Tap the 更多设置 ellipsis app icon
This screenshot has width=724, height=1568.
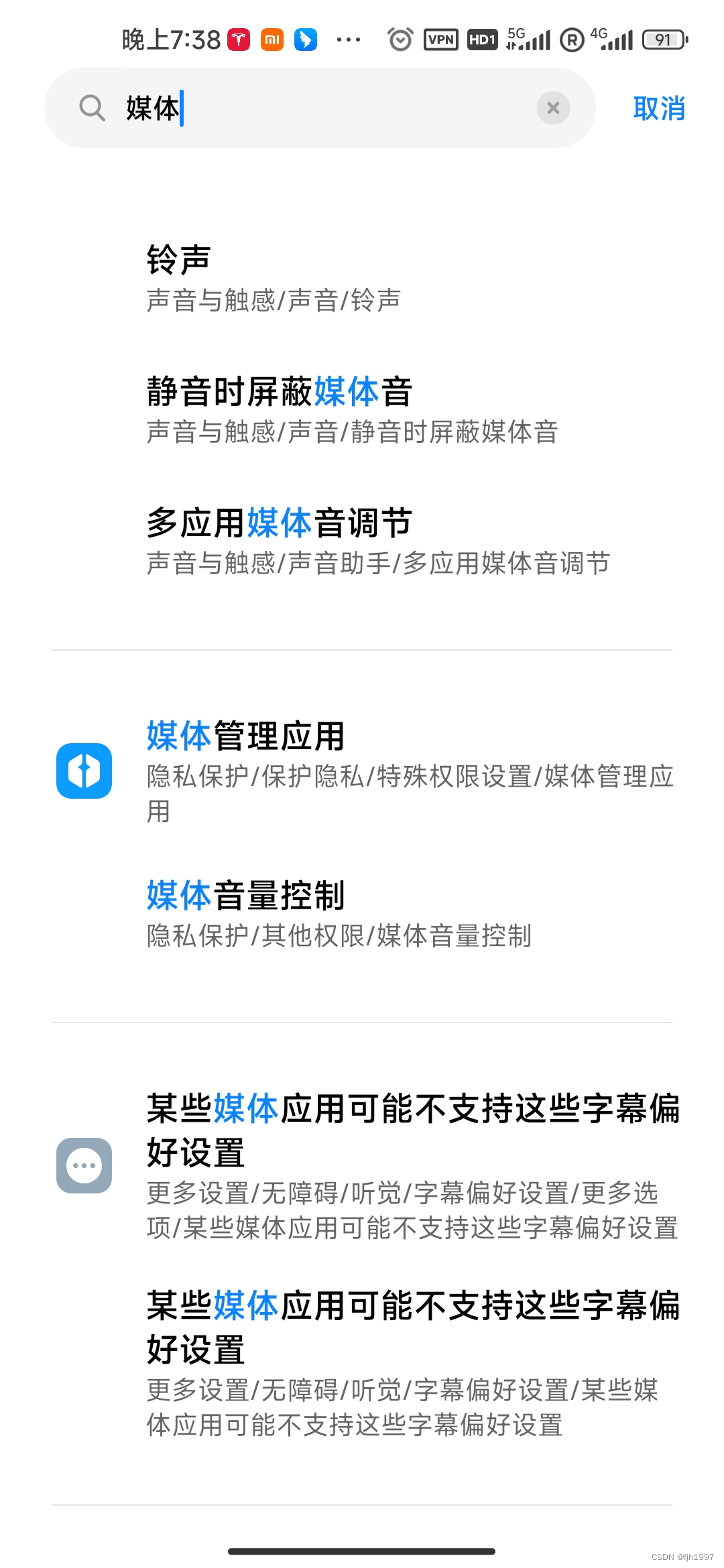(83, 1164)
